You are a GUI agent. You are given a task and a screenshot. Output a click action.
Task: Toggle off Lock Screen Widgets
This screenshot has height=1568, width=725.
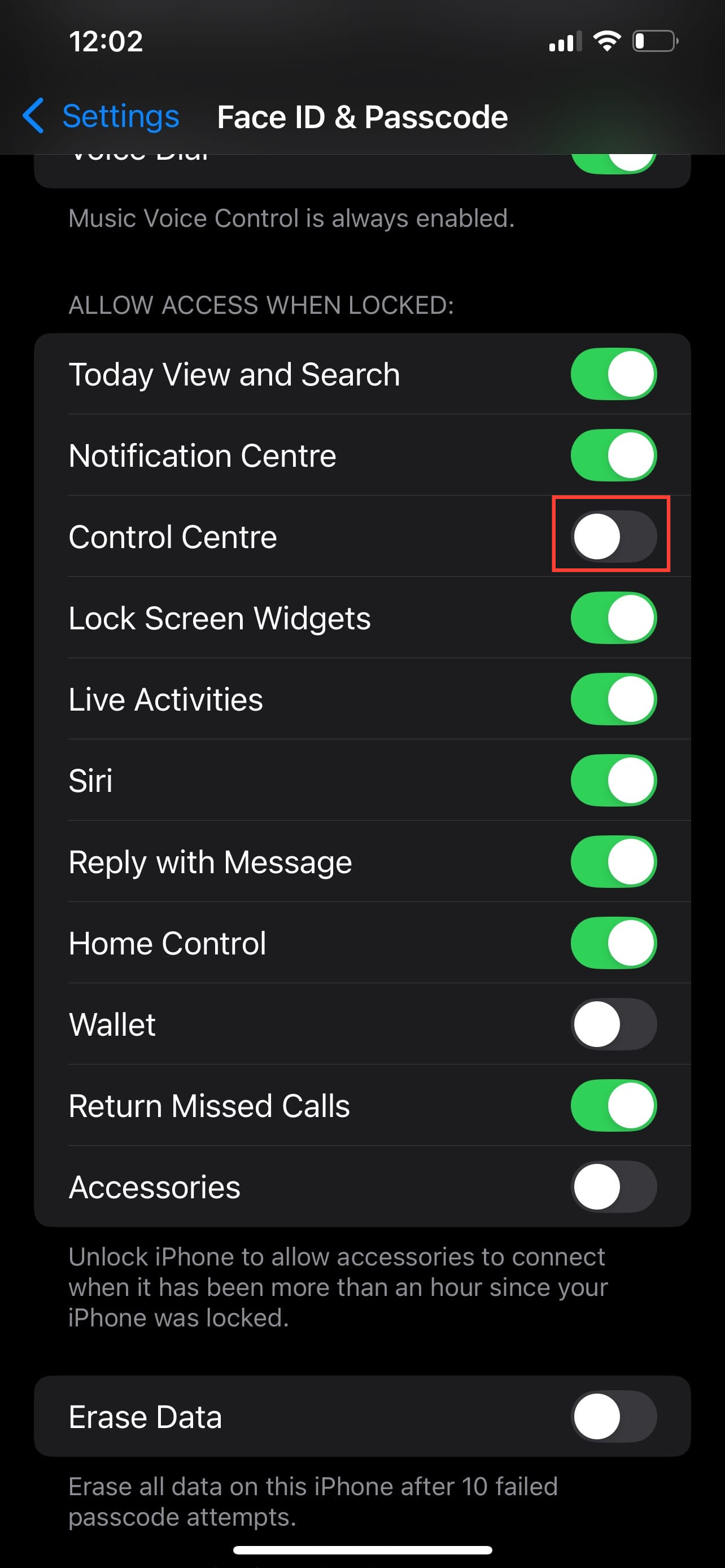point(613,618)
